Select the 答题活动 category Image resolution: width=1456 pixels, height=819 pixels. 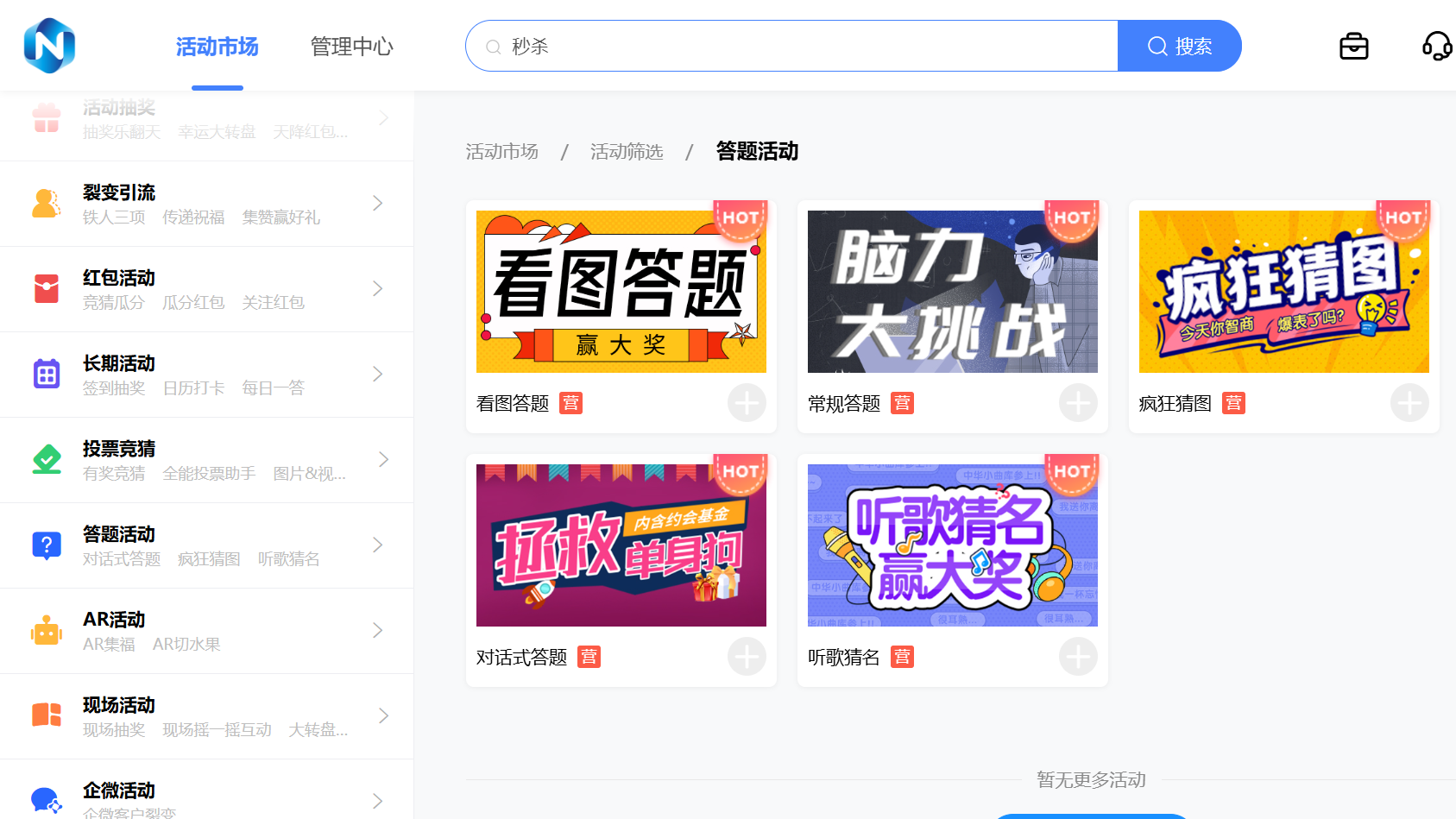(x=206, y=545)
